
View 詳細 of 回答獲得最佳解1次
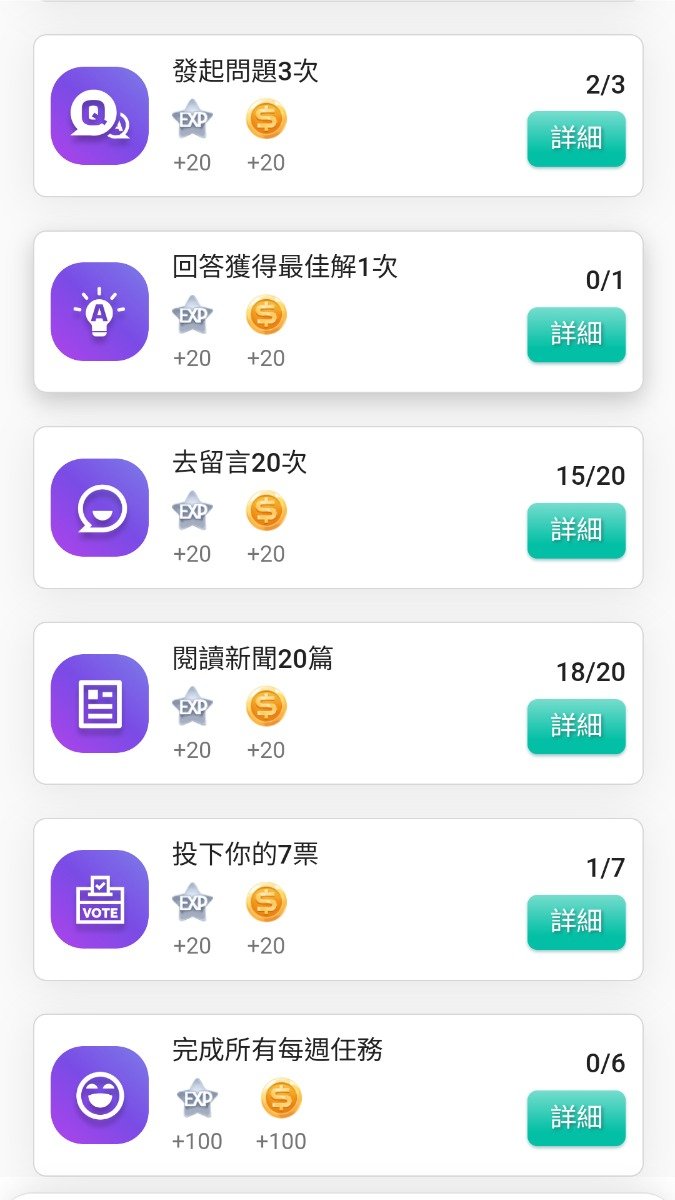point(576,334)
